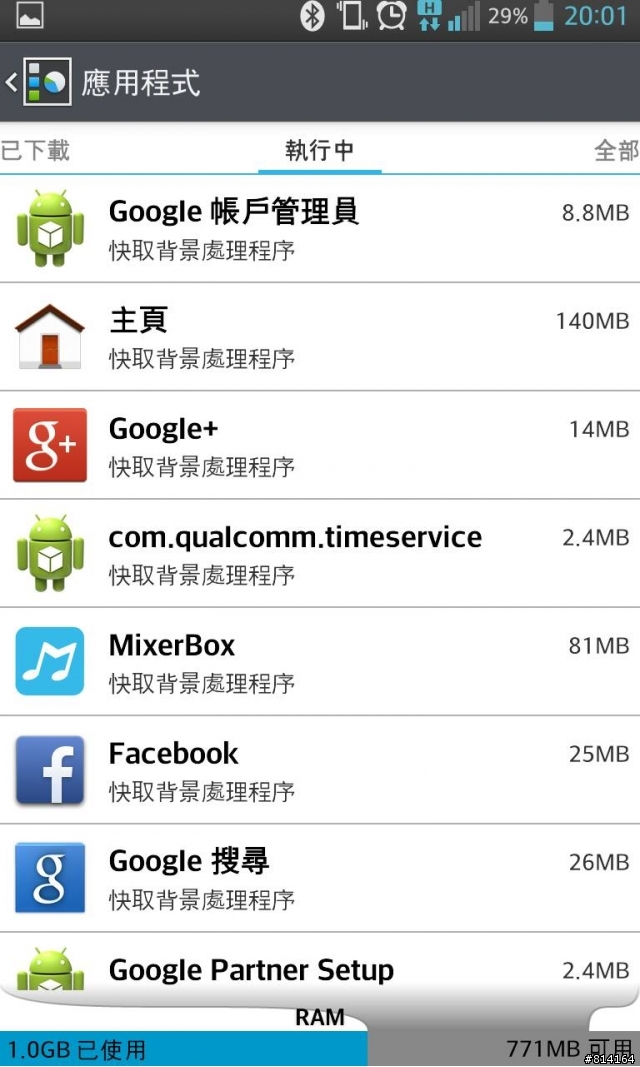Select the Google 搜尋 process row
Viewport: 640px width, 1067px height.
tap(320, 878)
